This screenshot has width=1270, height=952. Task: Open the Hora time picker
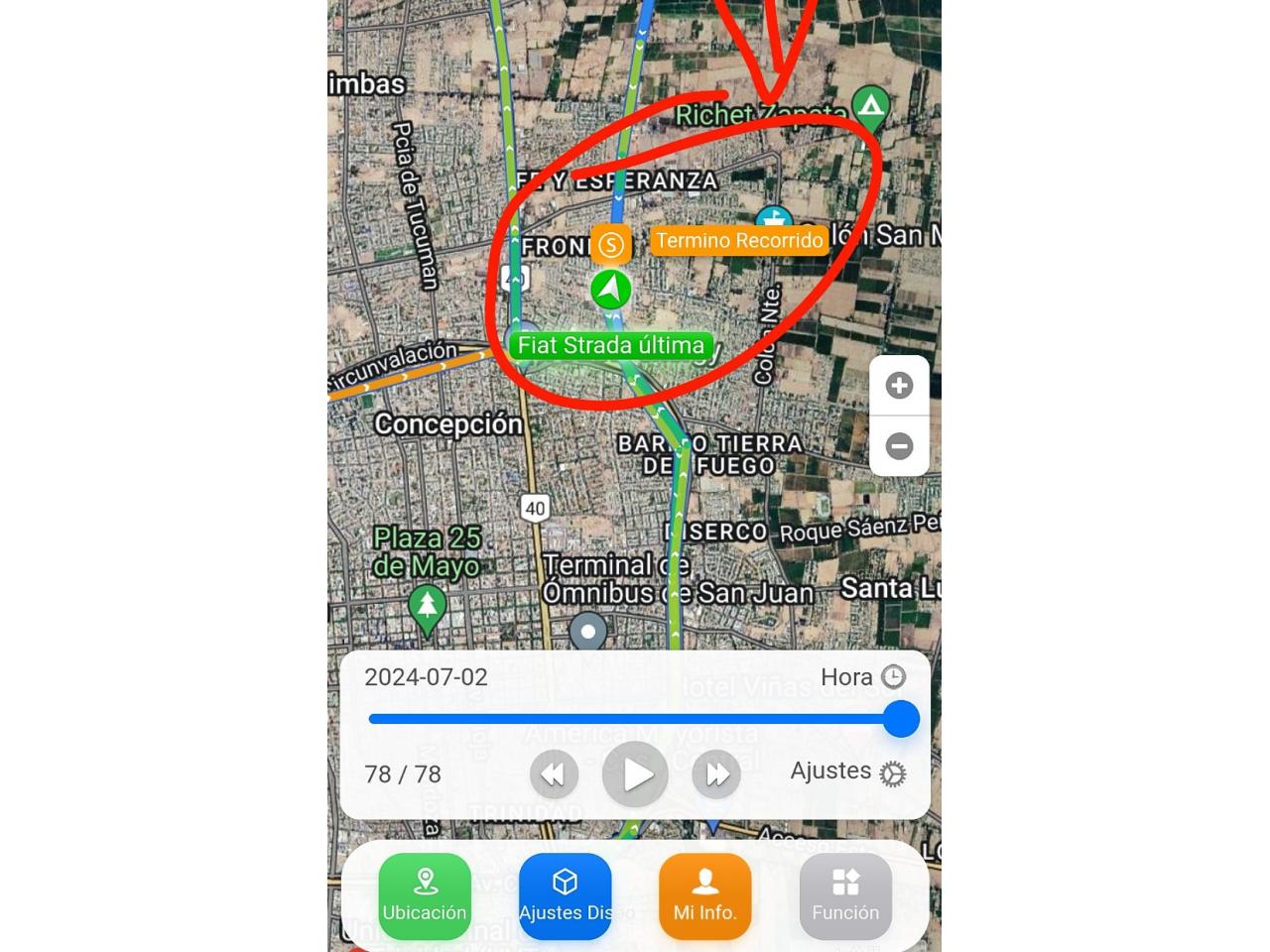[863, 677]
